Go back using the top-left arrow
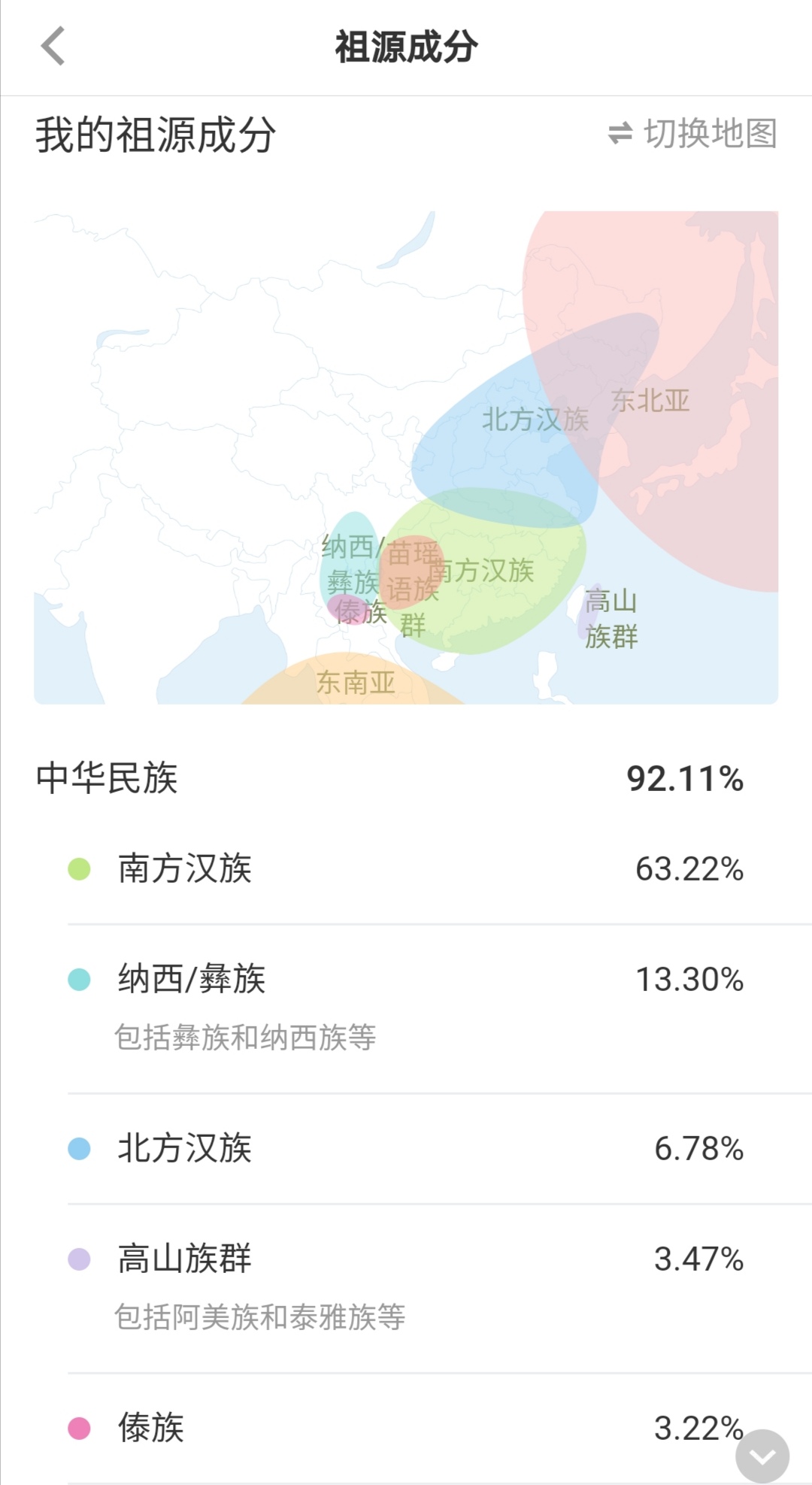 click(x=53, y=47)
